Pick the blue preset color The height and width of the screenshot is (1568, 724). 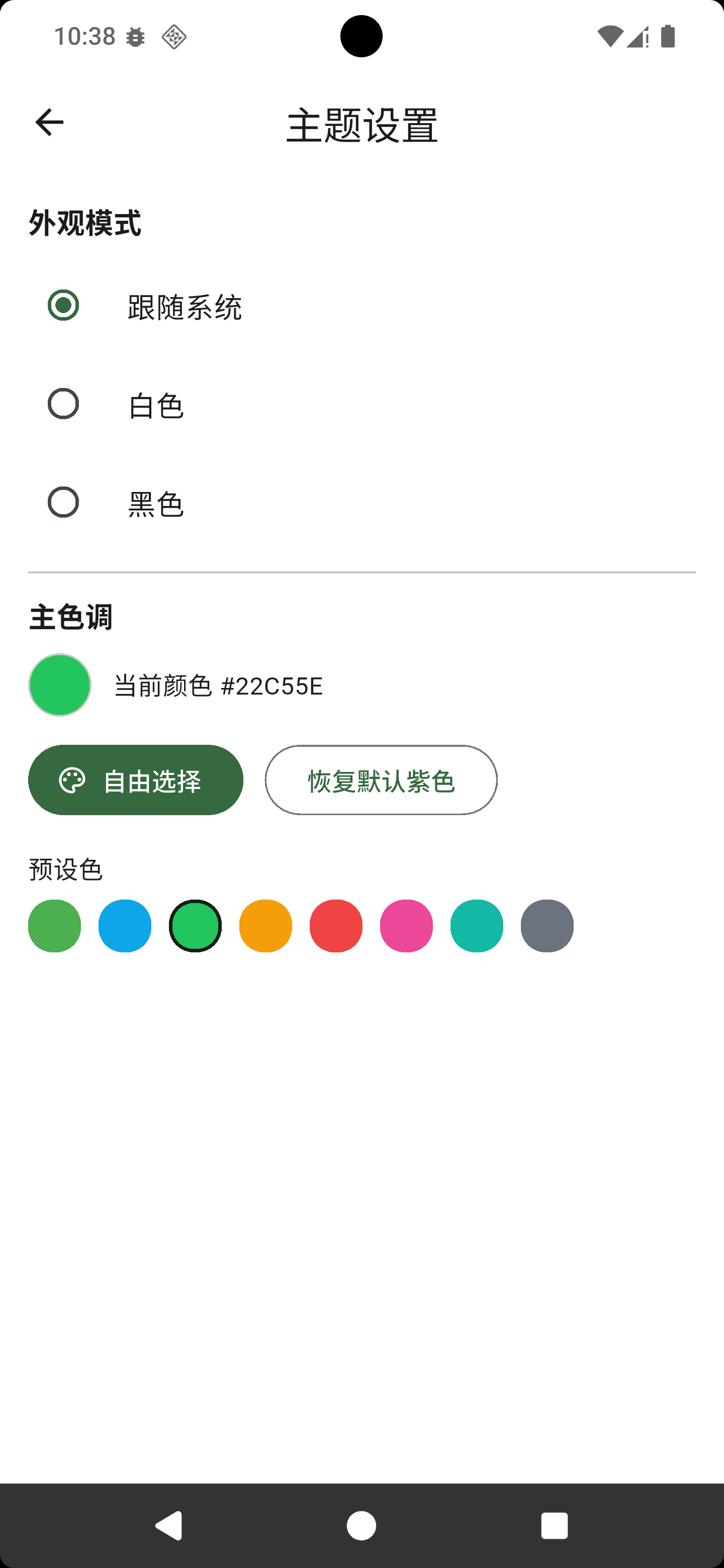(x=125, y=926)
